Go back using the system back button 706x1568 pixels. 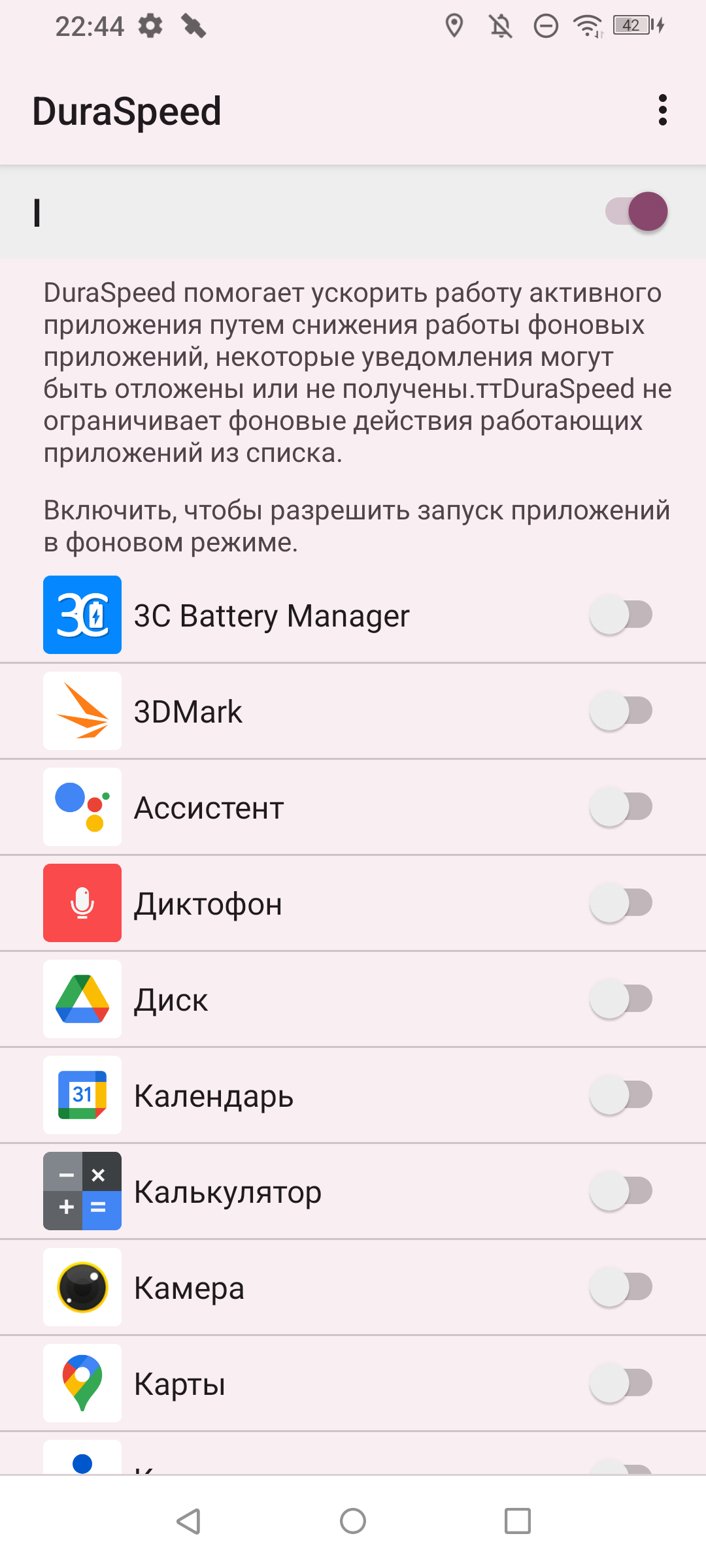click(x=188, y=1521)
